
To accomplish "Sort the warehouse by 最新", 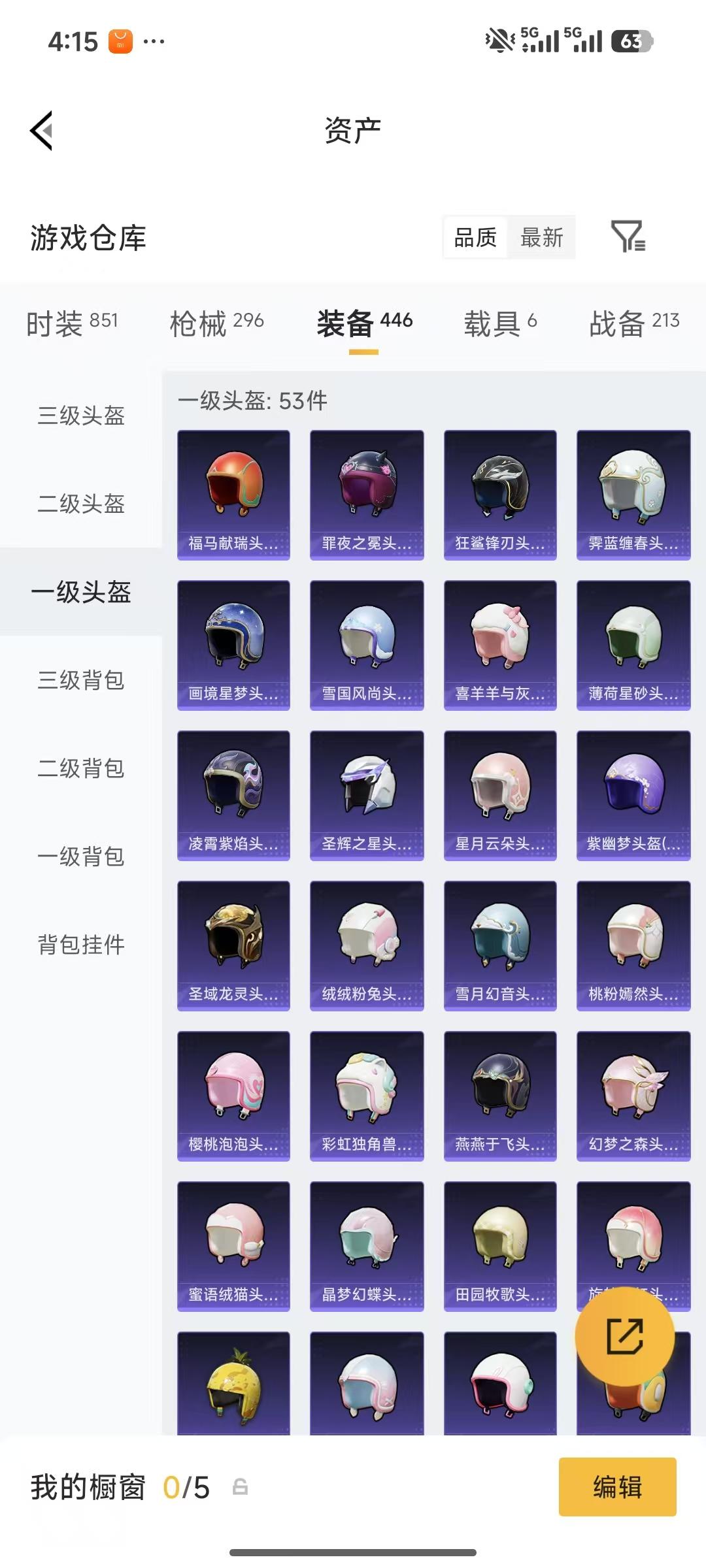I will coord(541,238).
